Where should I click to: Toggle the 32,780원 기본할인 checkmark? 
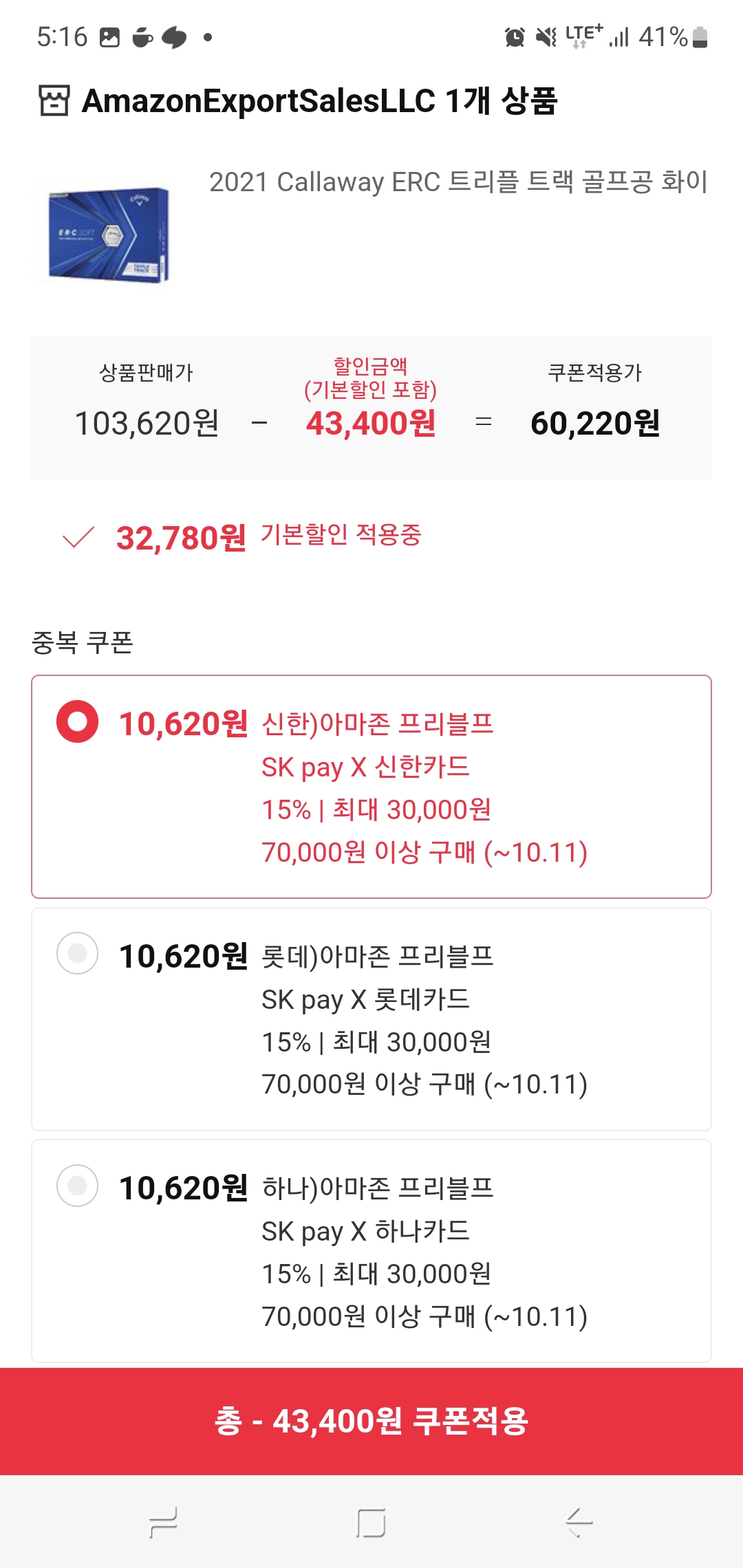tap(78, 537)
